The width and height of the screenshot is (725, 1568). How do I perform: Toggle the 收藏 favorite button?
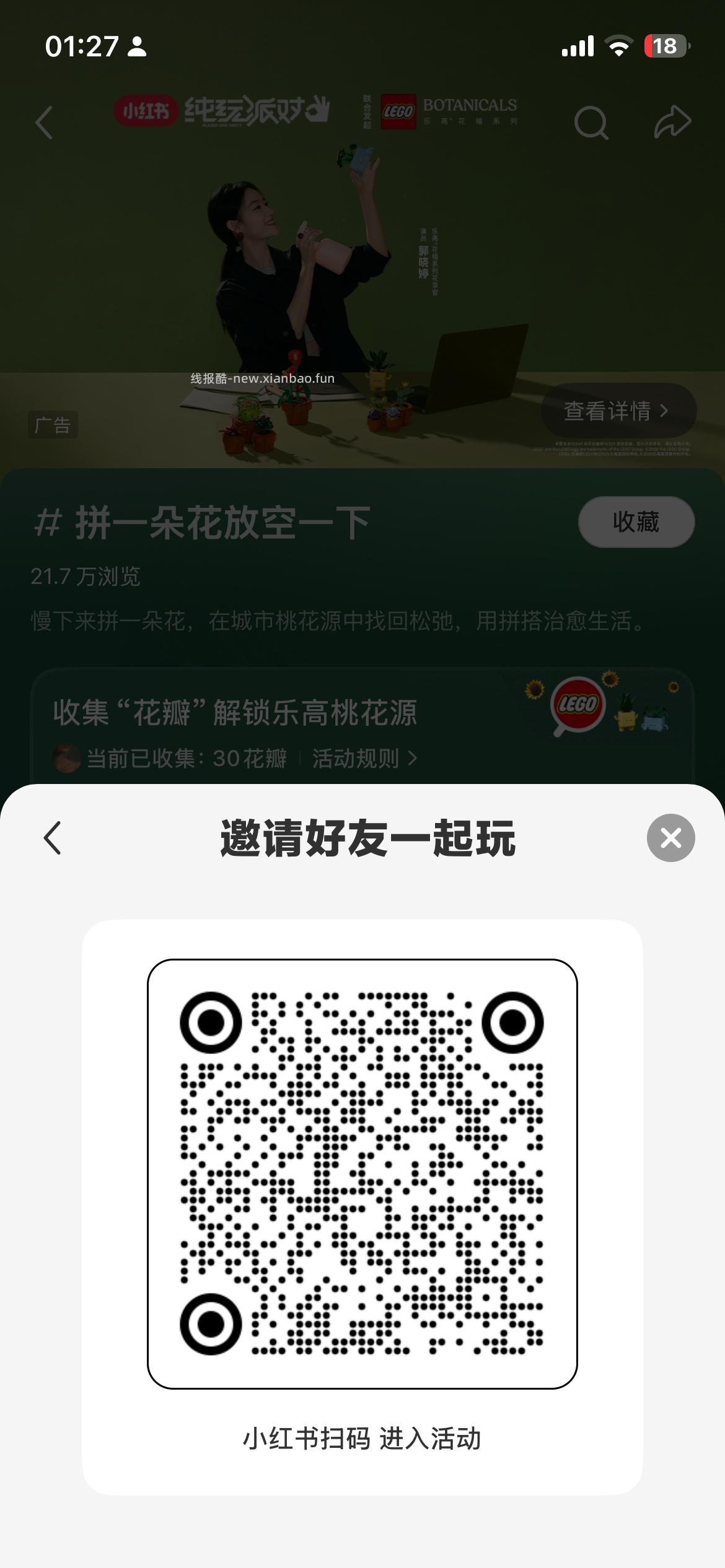[x=636, y=522]
